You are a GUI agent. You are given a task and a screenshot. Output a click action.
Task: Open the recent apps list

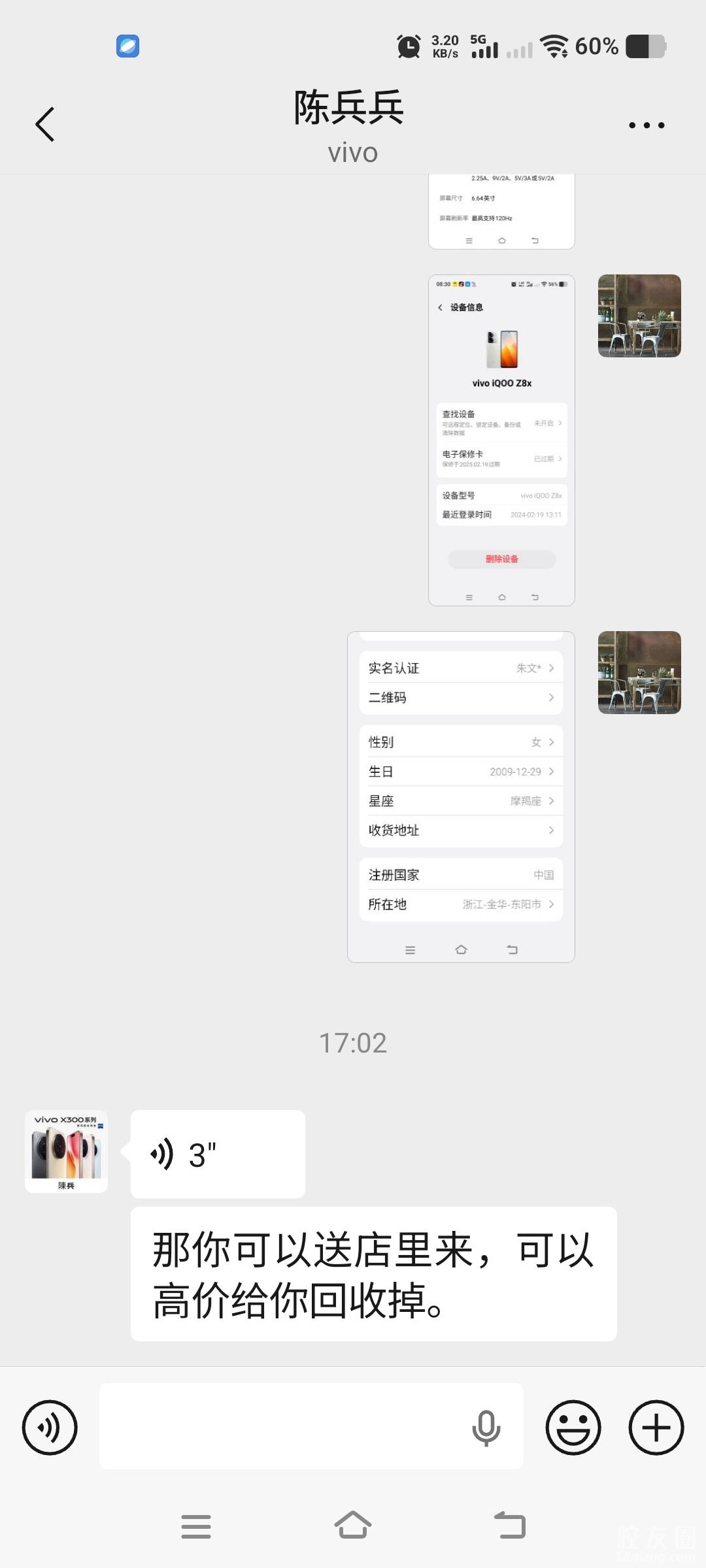click(195, 1526)
